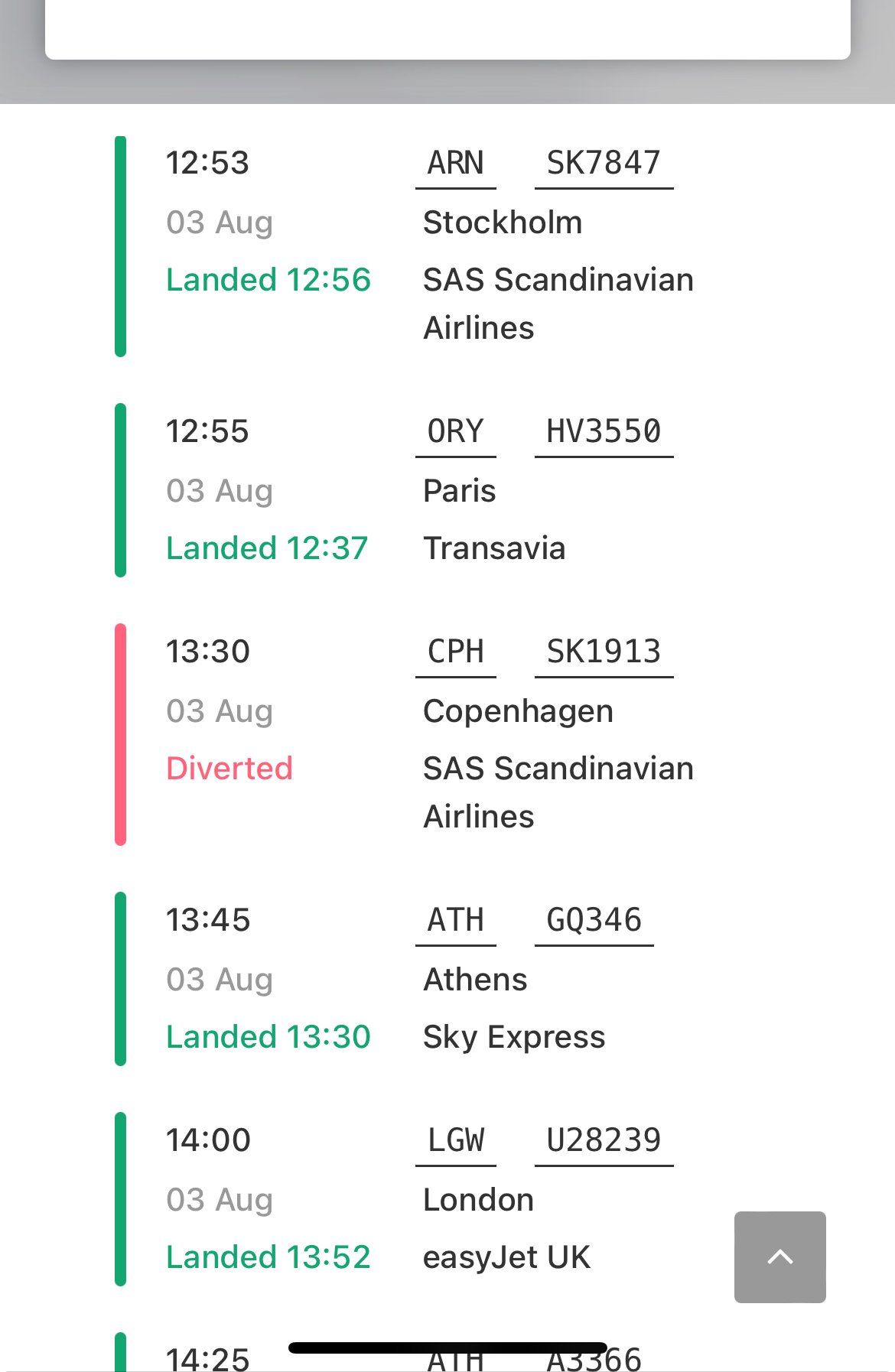The image size is (895, 1372).
Task: Open the LGW airport code link
Action: point(456,1141)
